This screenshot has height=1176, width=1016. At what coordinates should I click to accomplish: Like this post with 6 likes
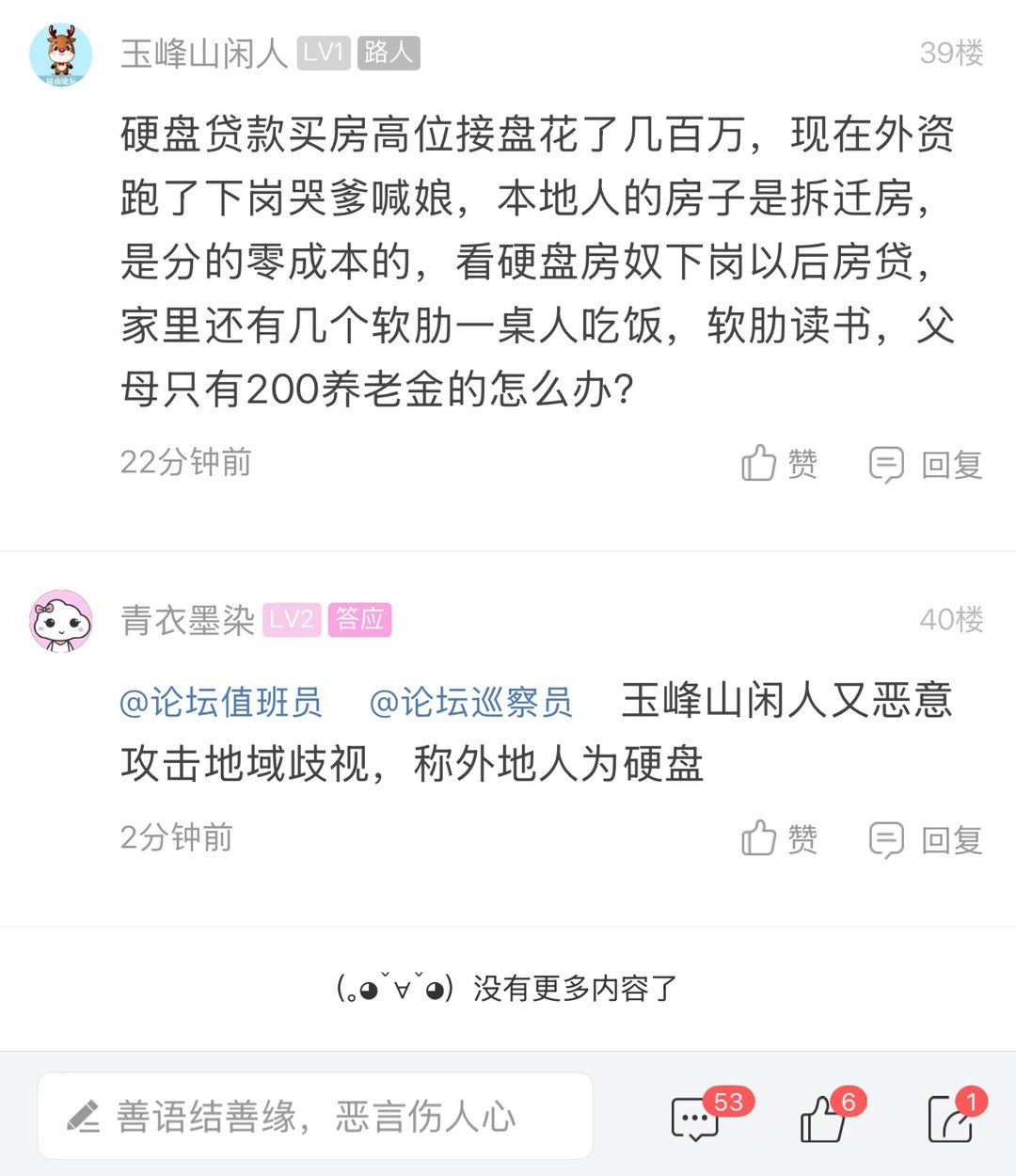823,1119
